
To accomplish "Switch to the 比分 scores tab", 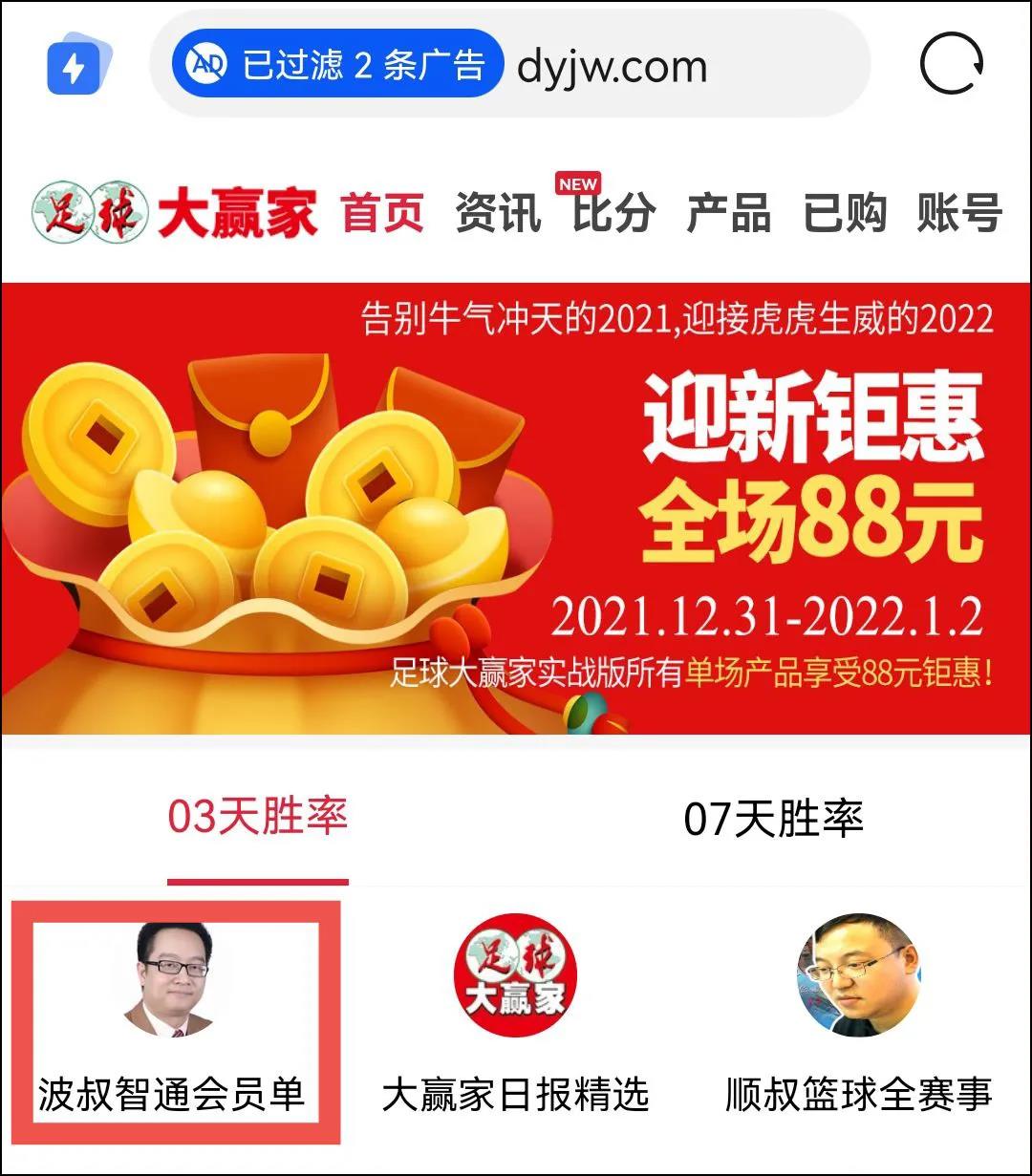I will point(613,212).
